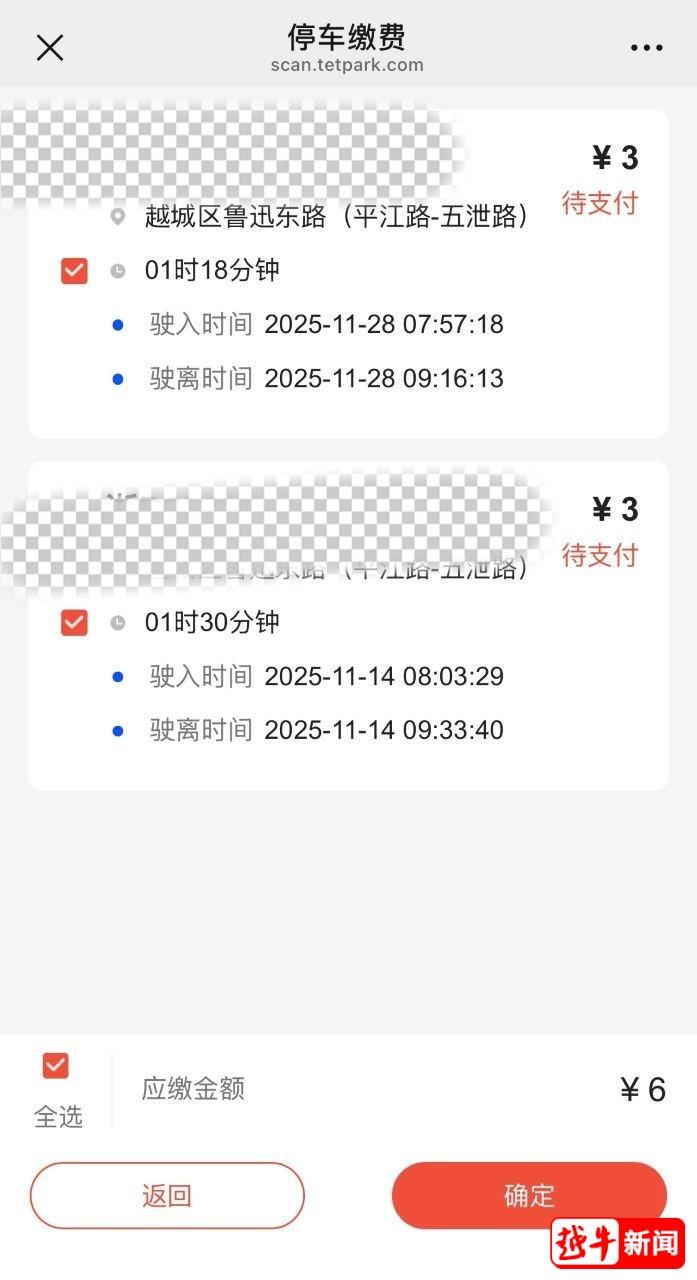This screenshot has height=1280, width=697.
Task: Open the three-dot overflow menu
Action: (646, 47)
